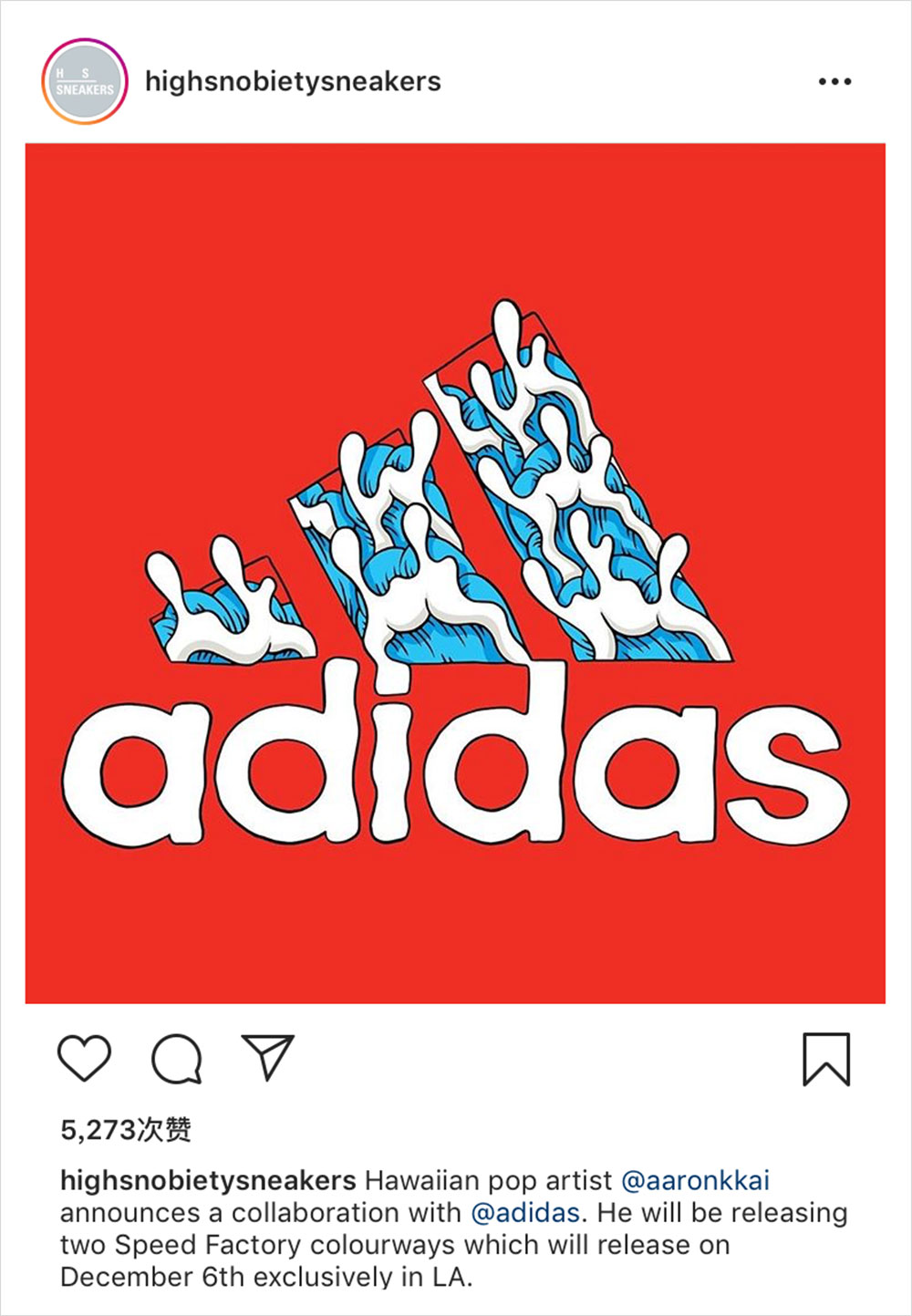Image resolution: width=912 pixels, height=1316 pixels.
Task: Open the highsnobietysneakers username in the post header
Action: click(293, 81)
